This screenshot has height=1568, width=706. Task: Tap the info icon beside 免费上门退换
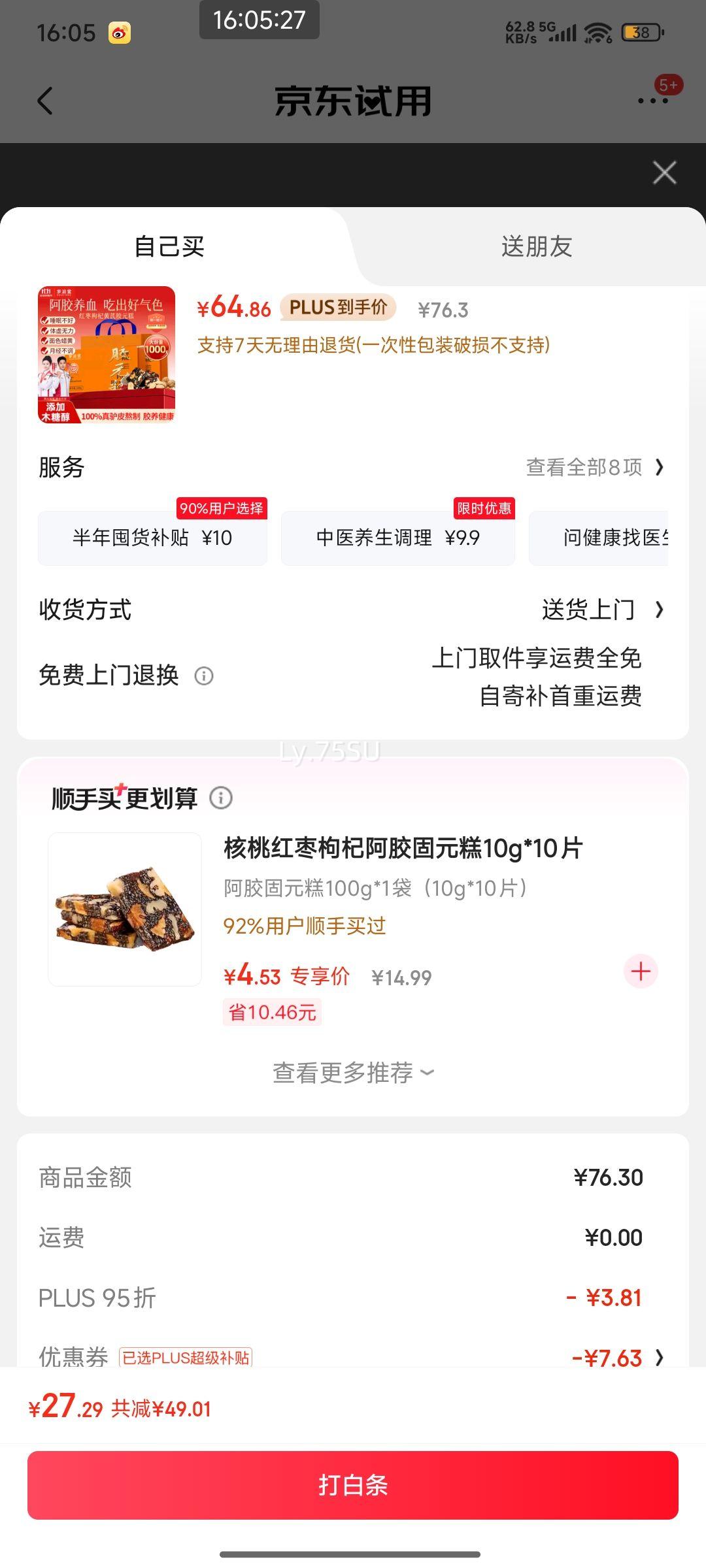tap(205, 677)
